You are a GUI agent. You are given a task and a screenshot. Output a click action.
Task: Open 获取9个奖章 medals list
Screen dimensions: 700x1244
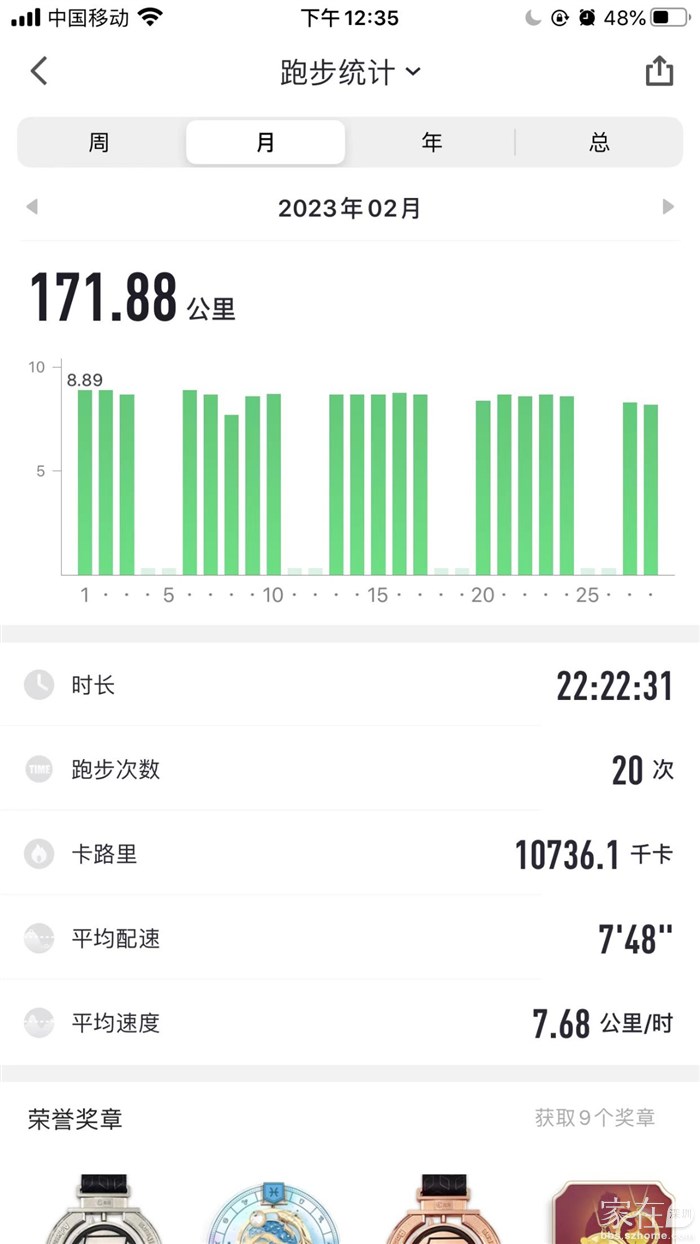(594, 1118)
